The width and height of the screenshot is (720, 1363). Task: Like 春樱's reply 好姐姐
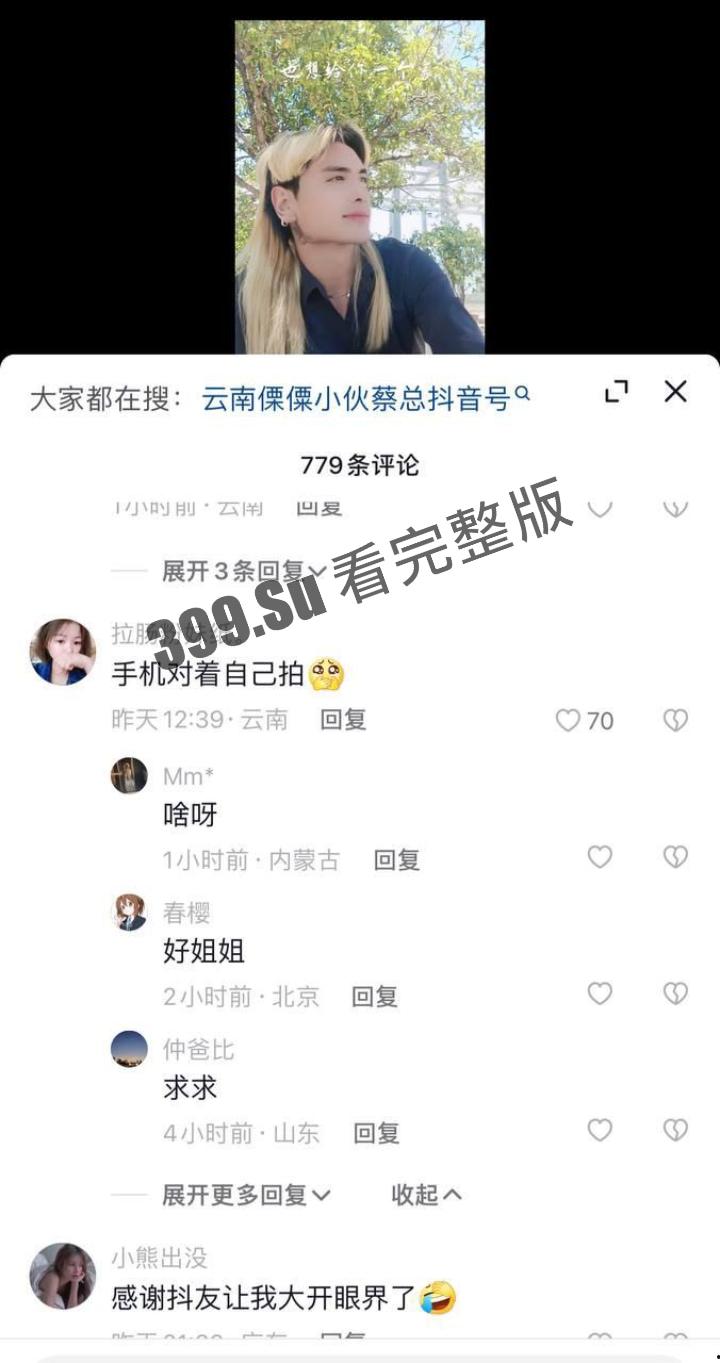click(599, 994)
